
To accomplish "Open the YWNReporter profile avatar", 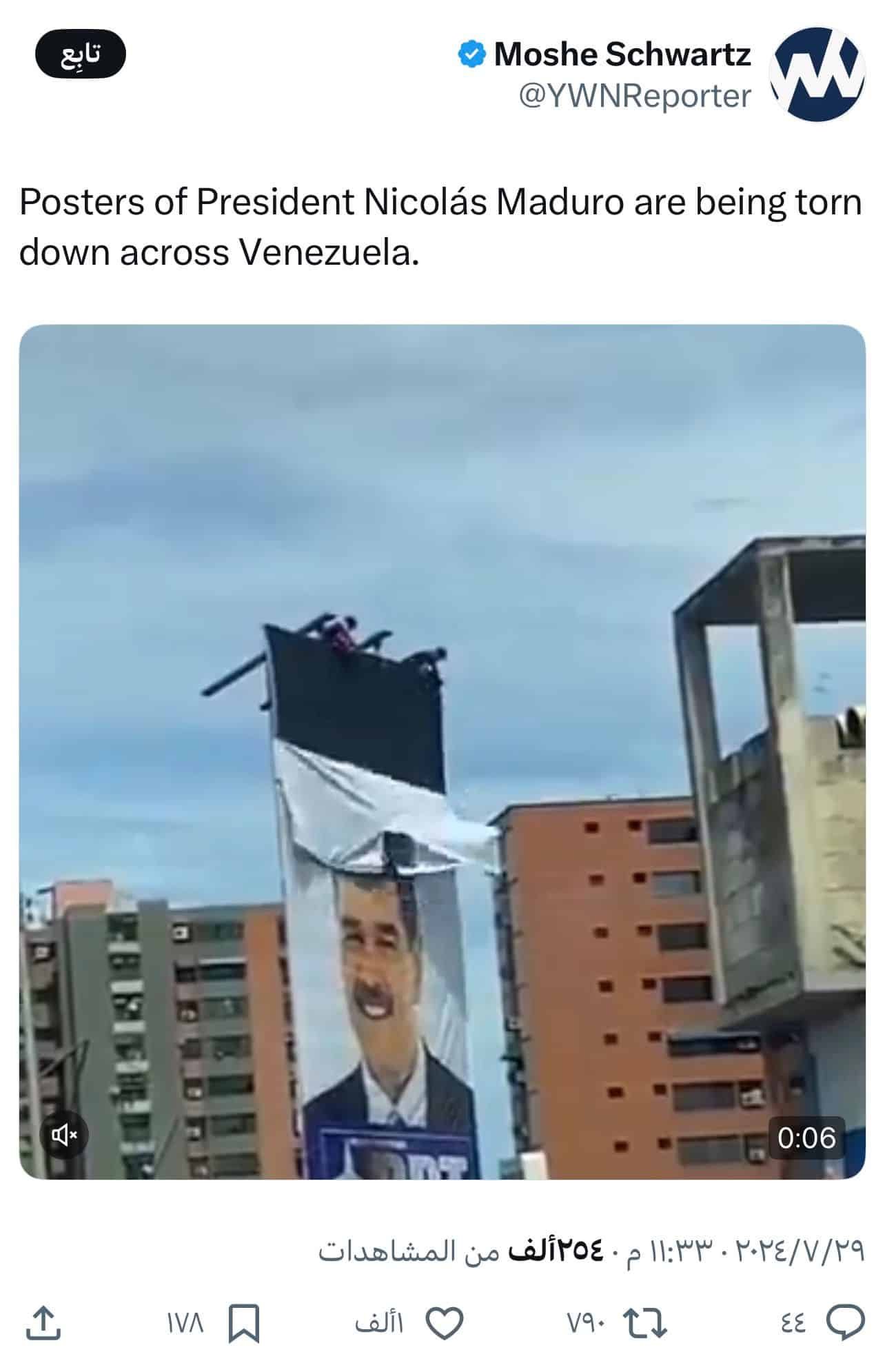I will [x=816, y=74].
